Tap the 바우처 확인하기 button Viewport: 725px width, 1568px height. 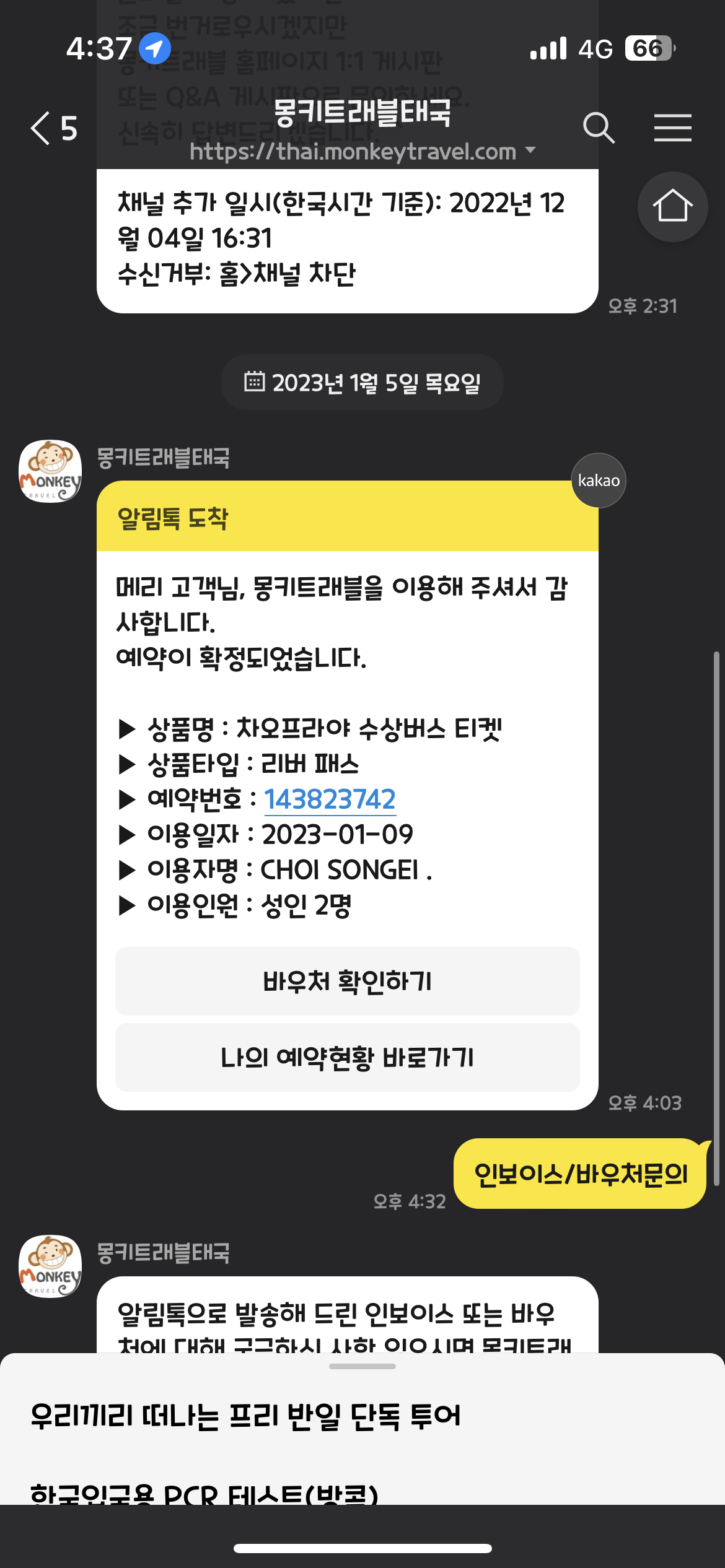coord(347,982)
